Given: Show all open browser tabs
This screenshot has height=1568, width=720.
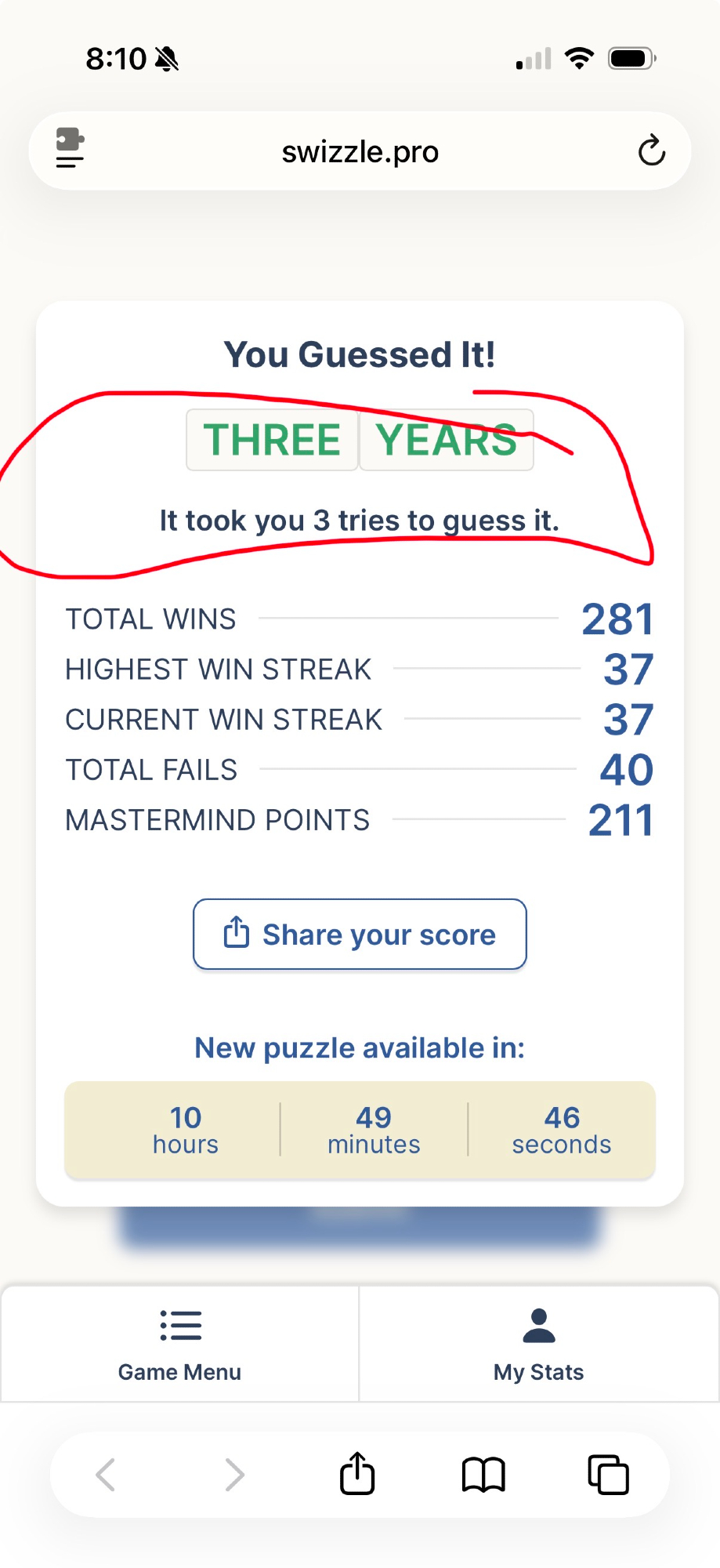Looking at the screenshot, I should click(608, 1475).
